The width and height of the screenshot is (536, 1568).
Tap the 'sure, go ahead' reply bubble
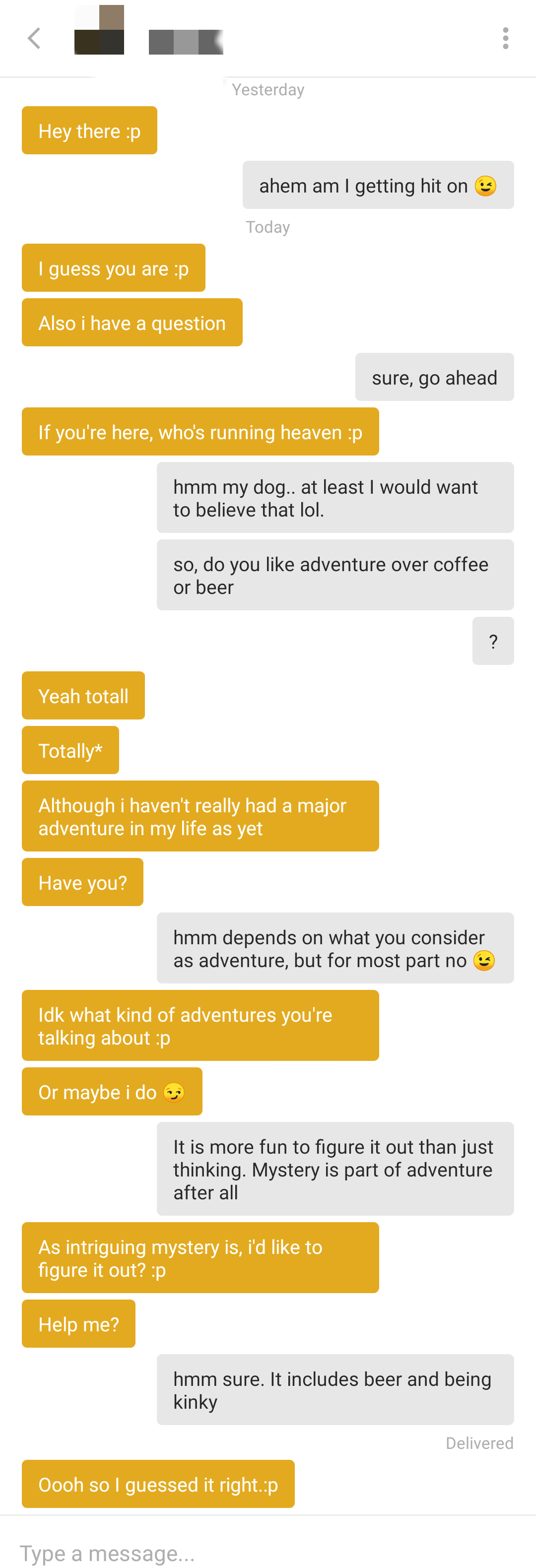click(x=434, y=377)
